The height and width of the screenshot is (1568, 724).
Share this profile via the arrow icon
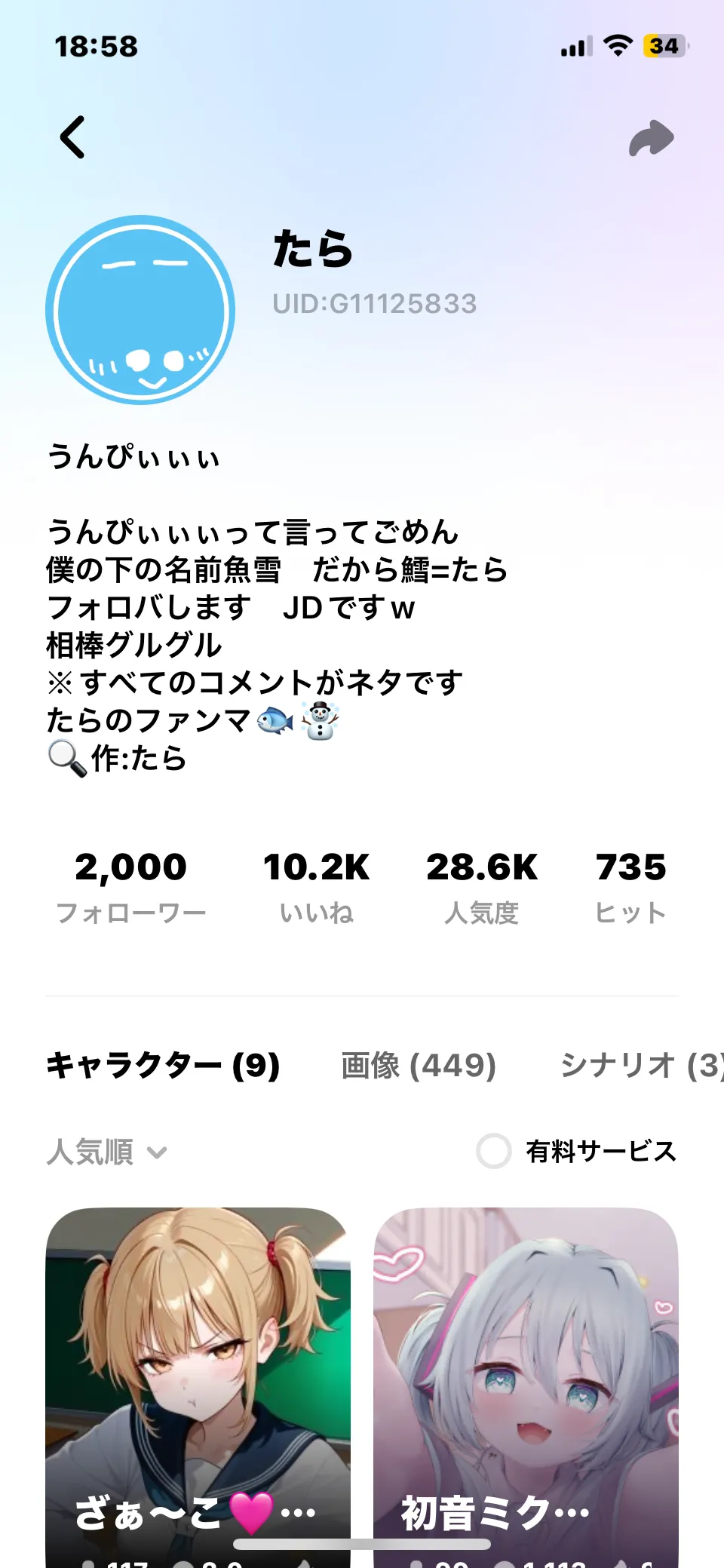pos(651,138)
